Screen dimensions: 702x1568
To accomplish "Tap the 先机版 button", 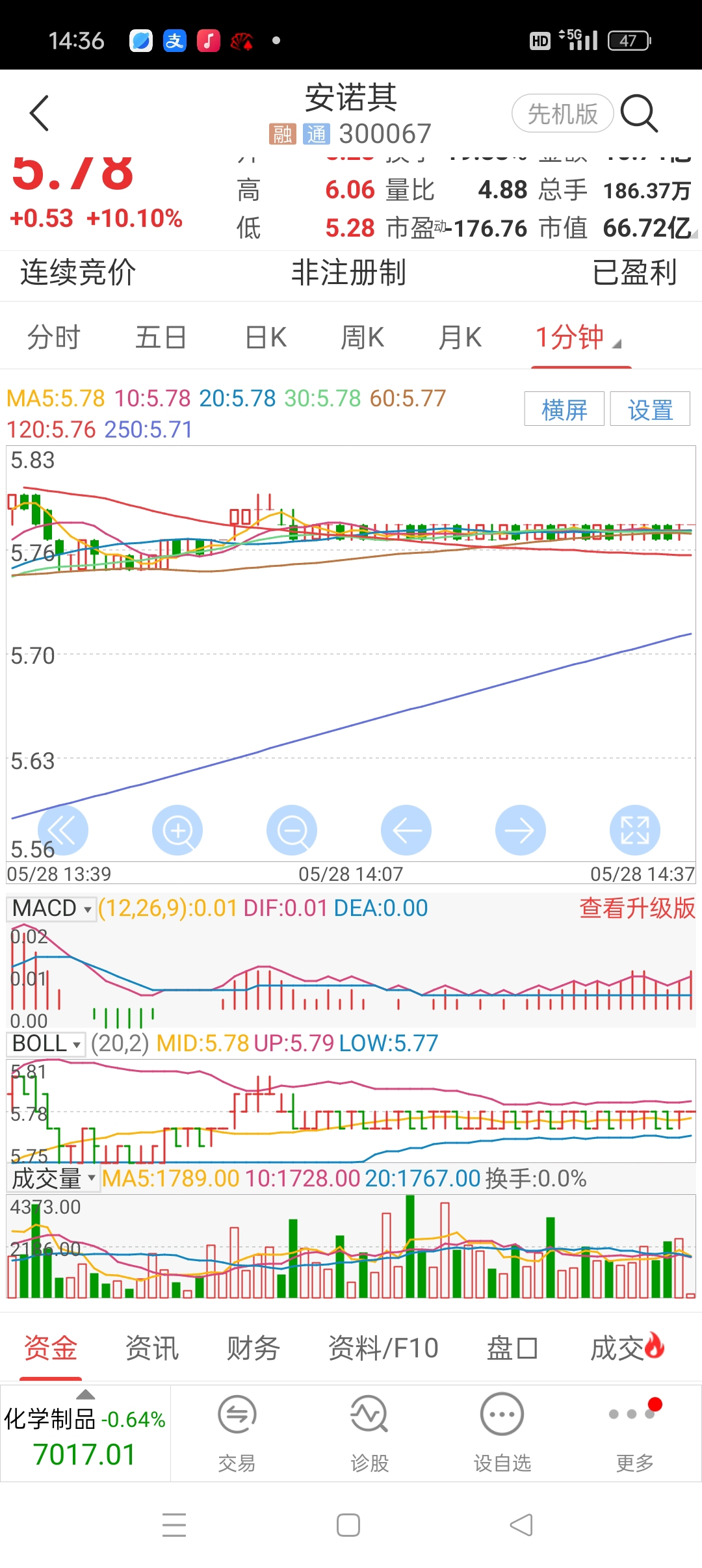I will click(563, 114).
